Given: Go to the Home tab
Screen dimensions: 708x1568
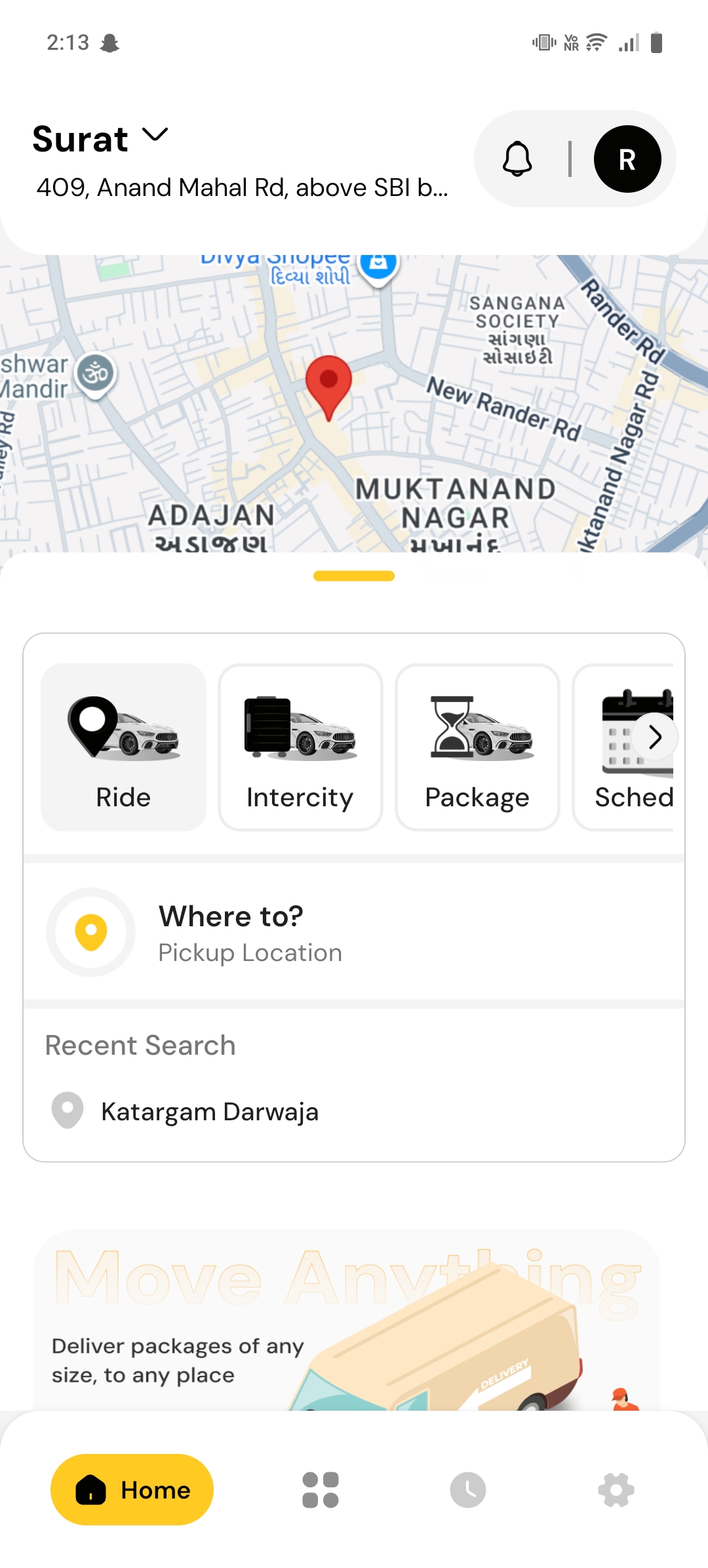Looking at the screenshot, I should (132, 1490).
